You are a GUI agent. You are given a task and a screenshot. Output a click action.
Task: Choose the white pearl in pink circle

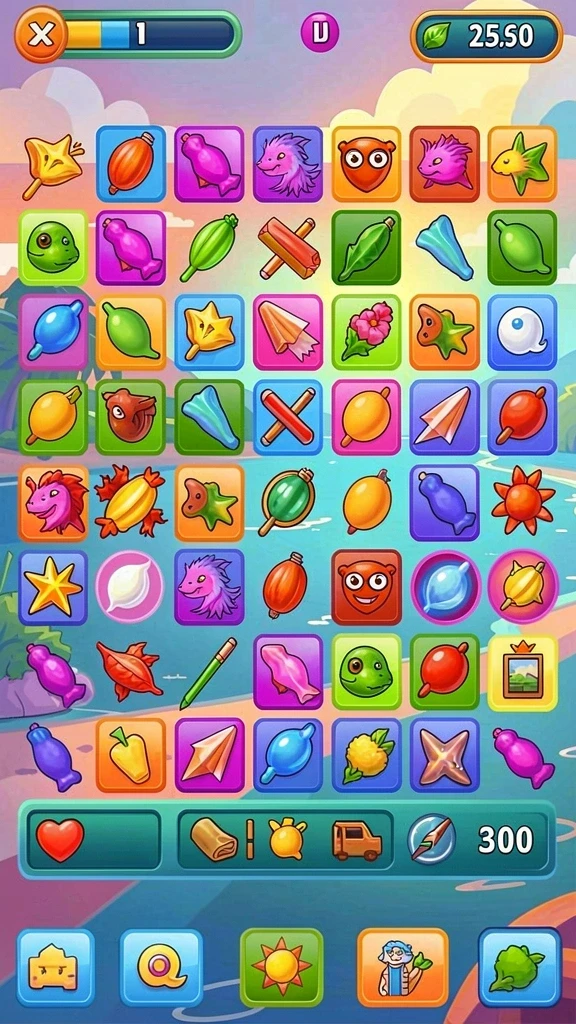click(x=129, y=586)
